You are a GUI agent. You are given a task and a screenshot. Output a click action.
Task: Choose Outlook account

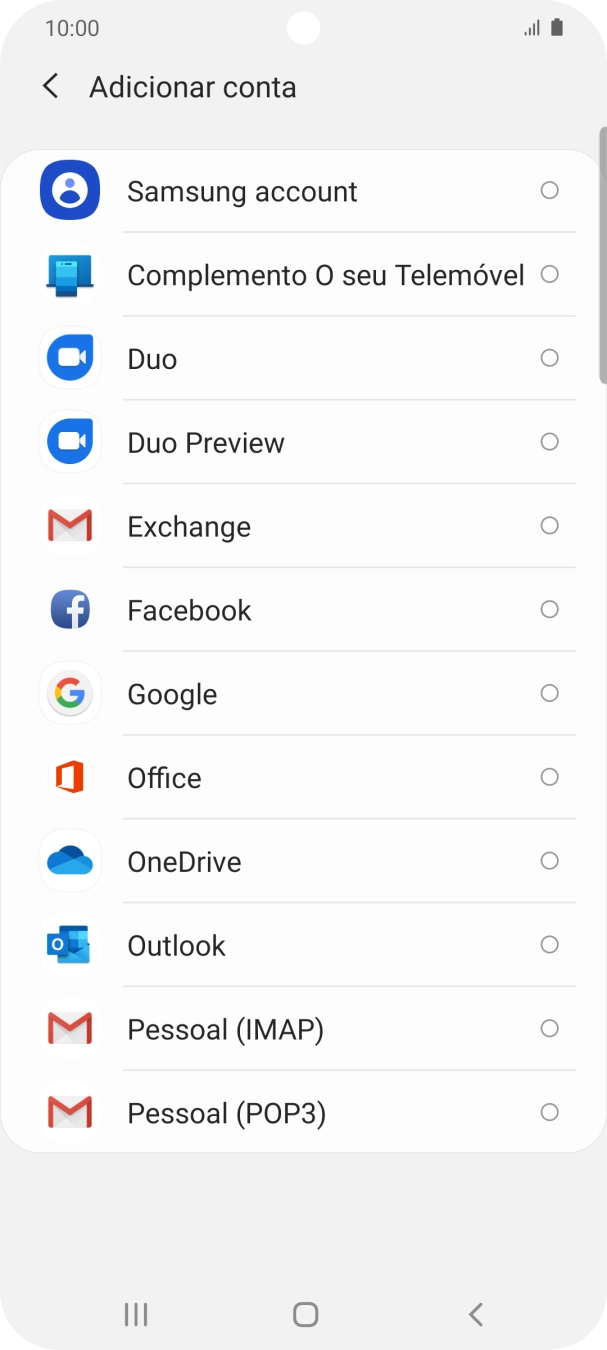(x=176, y=946)
